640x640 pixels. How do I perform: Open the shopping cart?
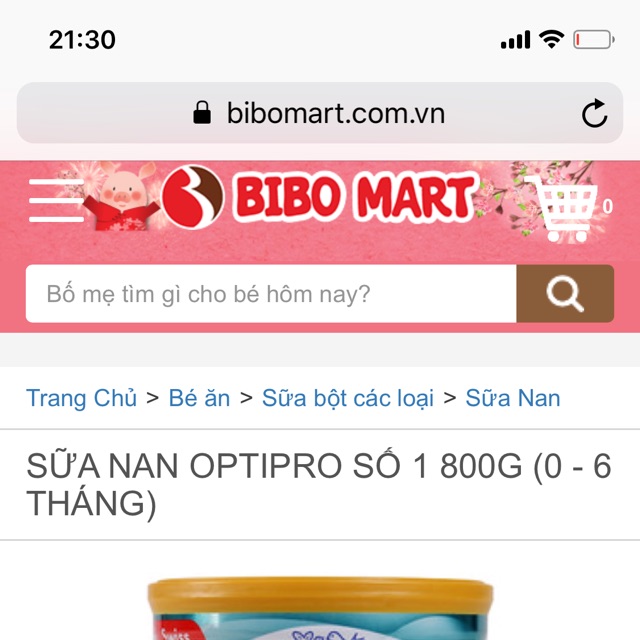[567, 209]
